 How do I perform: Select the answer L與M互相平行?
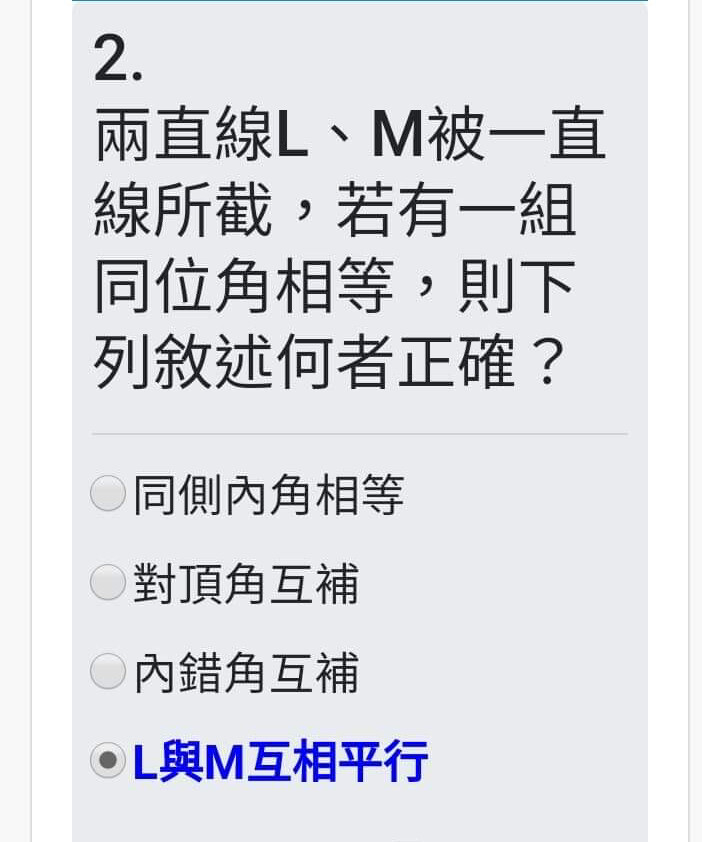click(108, 761)
